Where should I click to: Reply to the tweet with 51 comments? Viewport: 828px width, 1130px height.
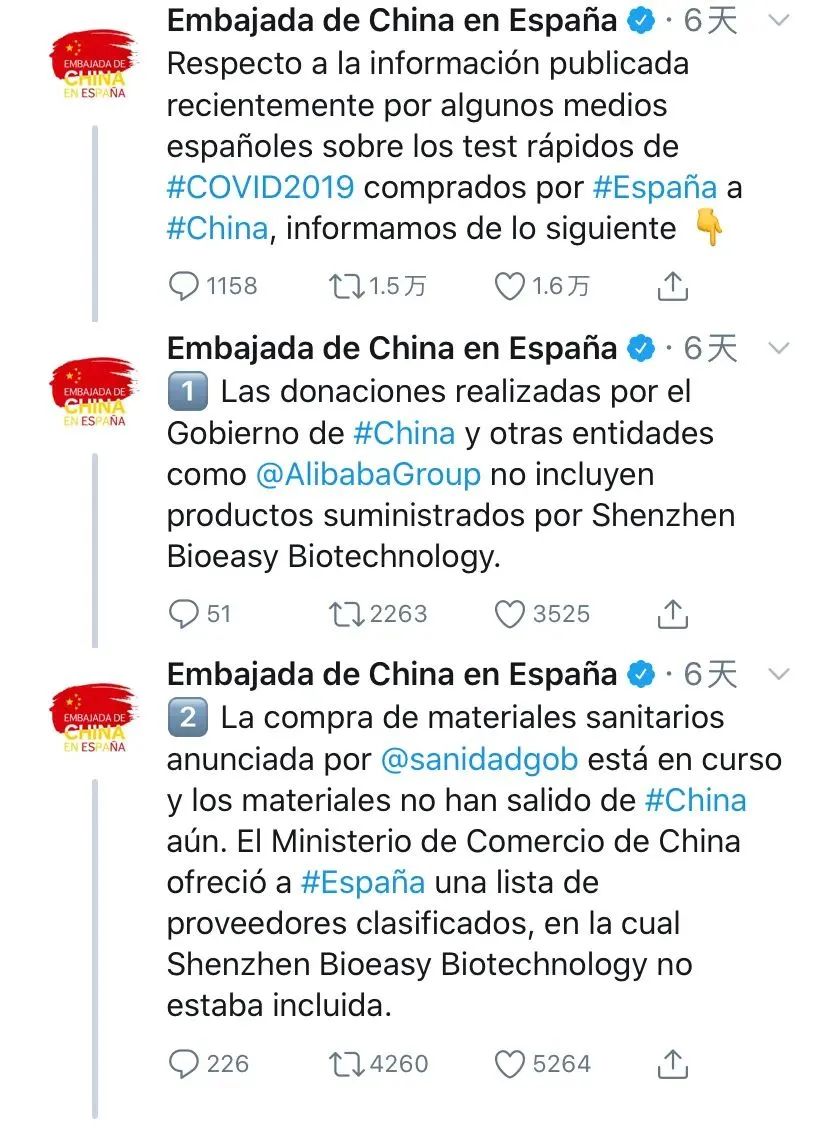[184, 613]
